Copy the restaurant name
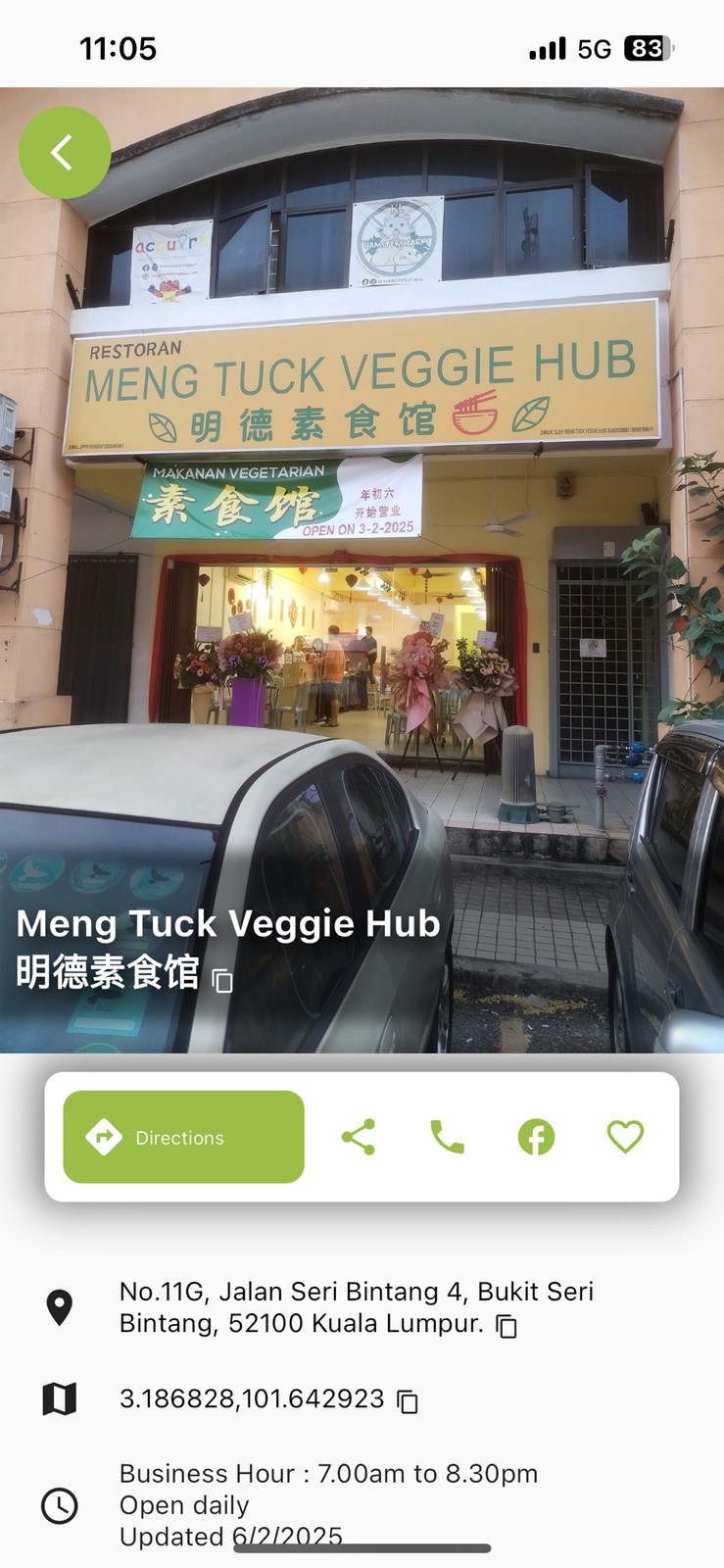 (223, 980)
